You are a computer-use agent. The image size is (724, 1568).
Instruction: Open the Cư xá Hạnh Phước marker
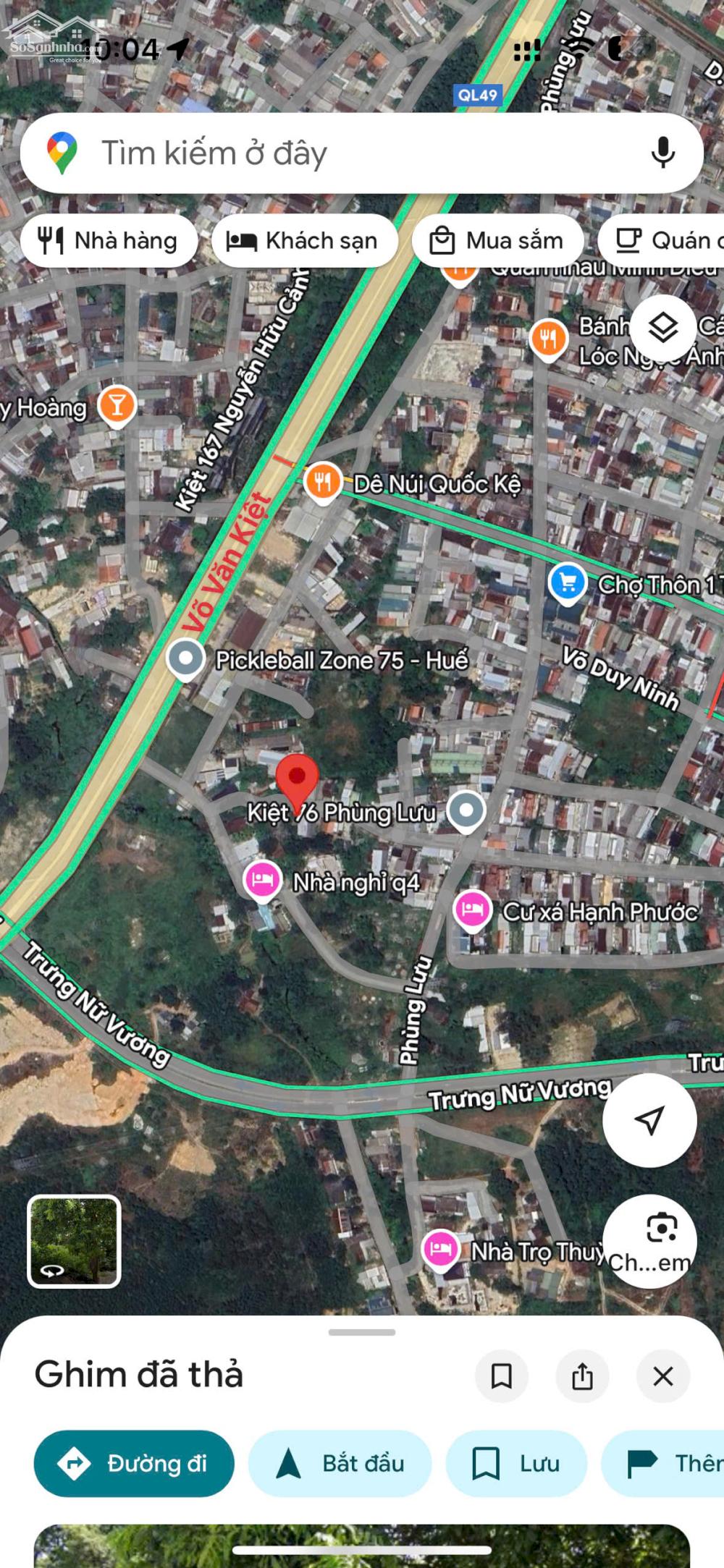pos(473,909)
